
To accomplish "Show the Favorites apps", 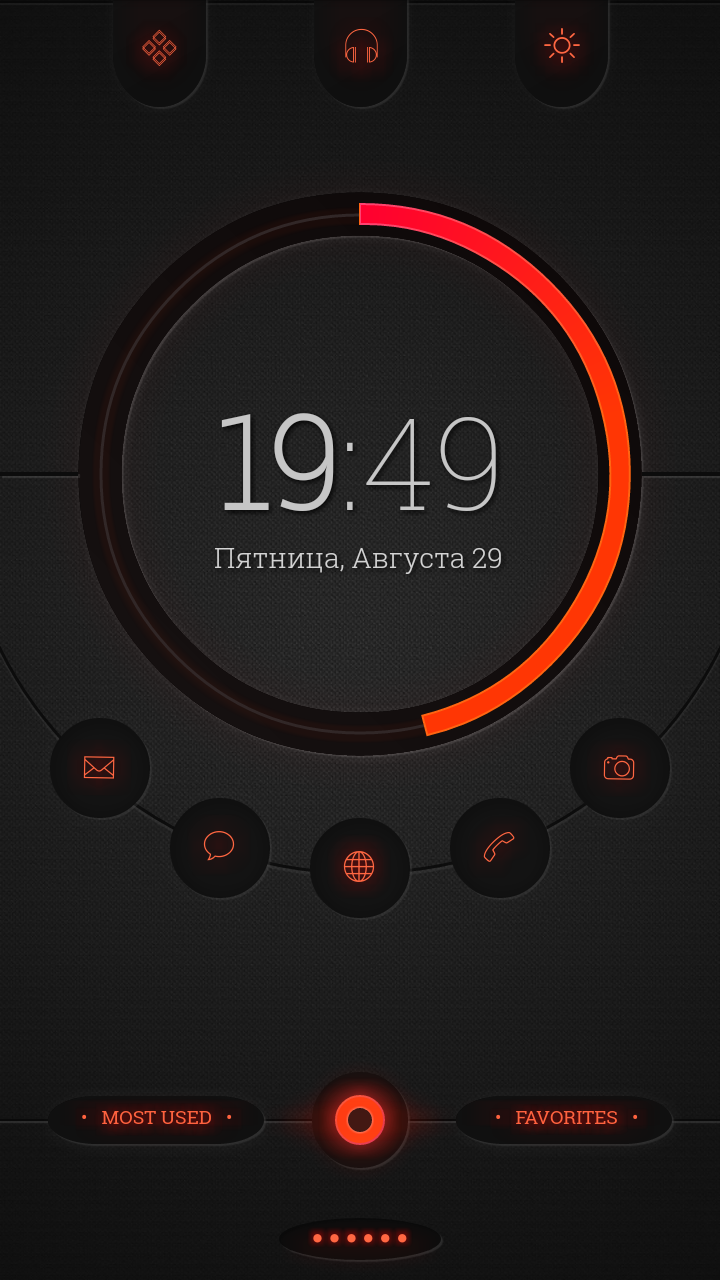I will point(565,1118).
